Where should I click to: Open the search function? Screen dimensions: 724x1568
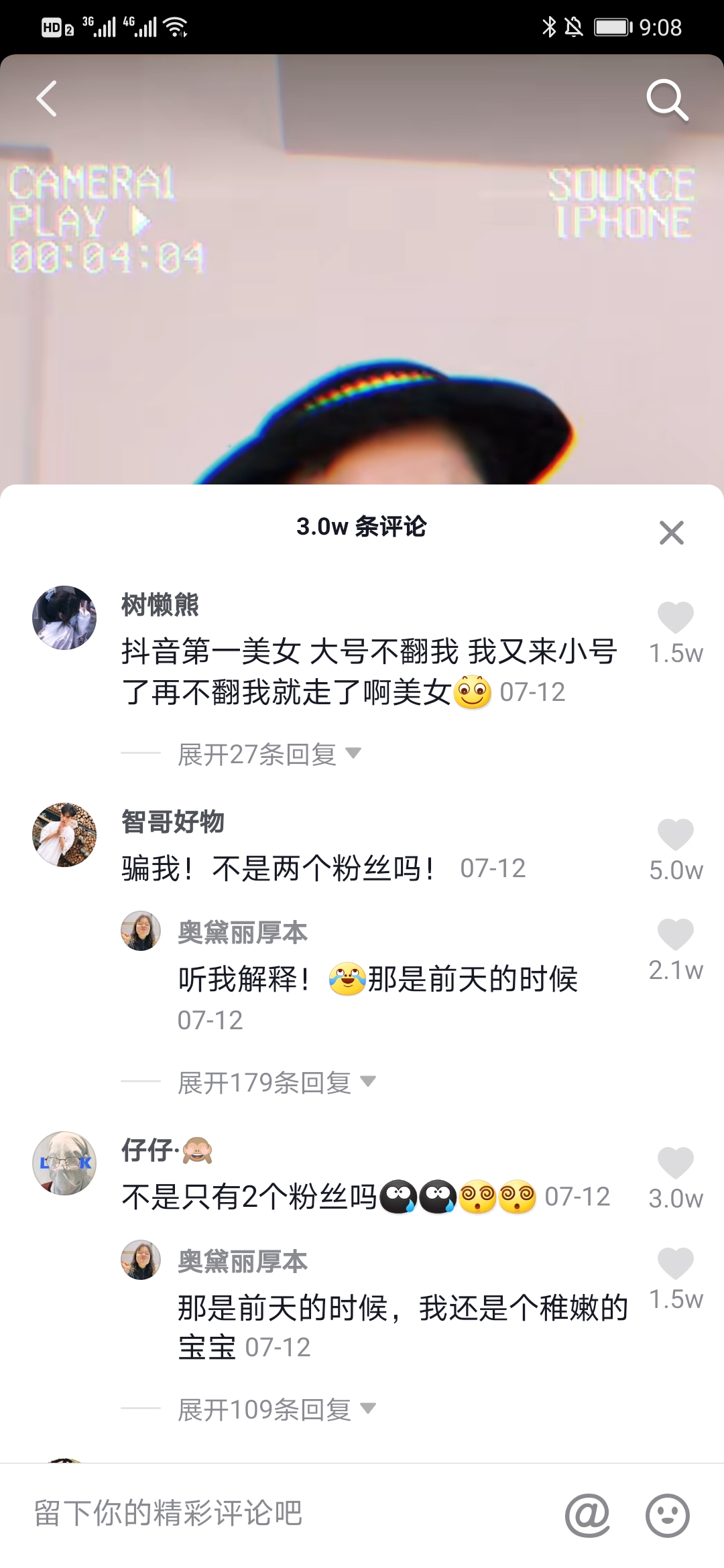[x=666, y=99]
